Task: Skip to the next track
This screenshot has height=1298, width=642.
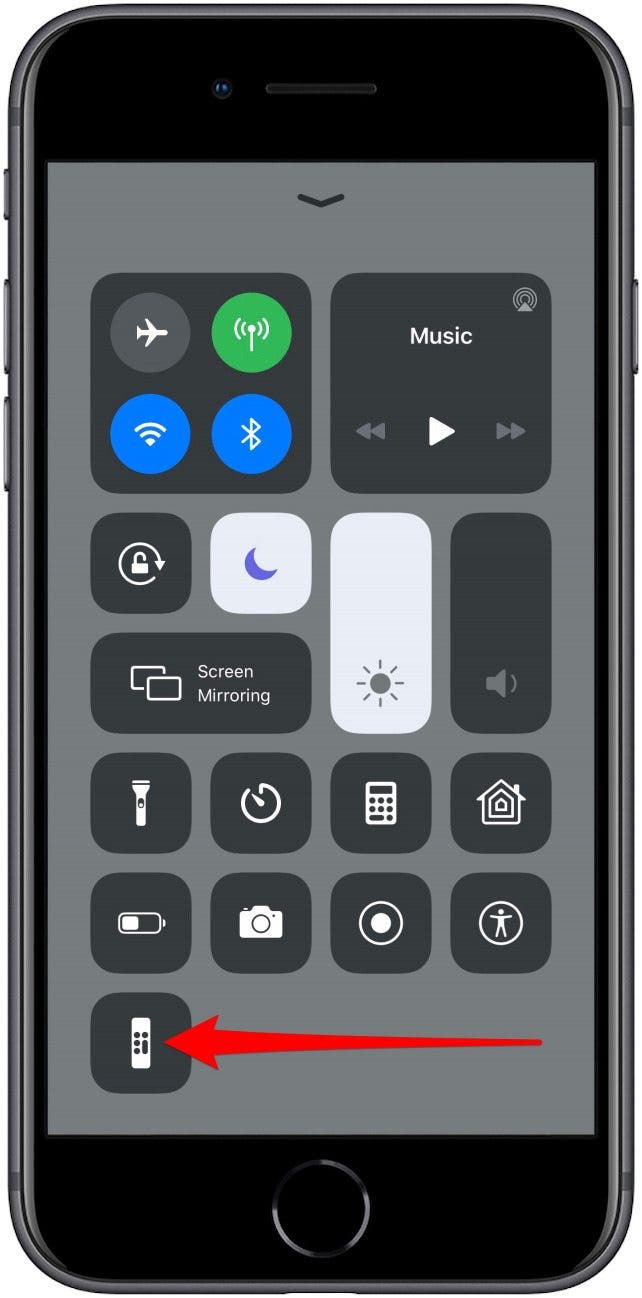Action: [x=511, y=431]
